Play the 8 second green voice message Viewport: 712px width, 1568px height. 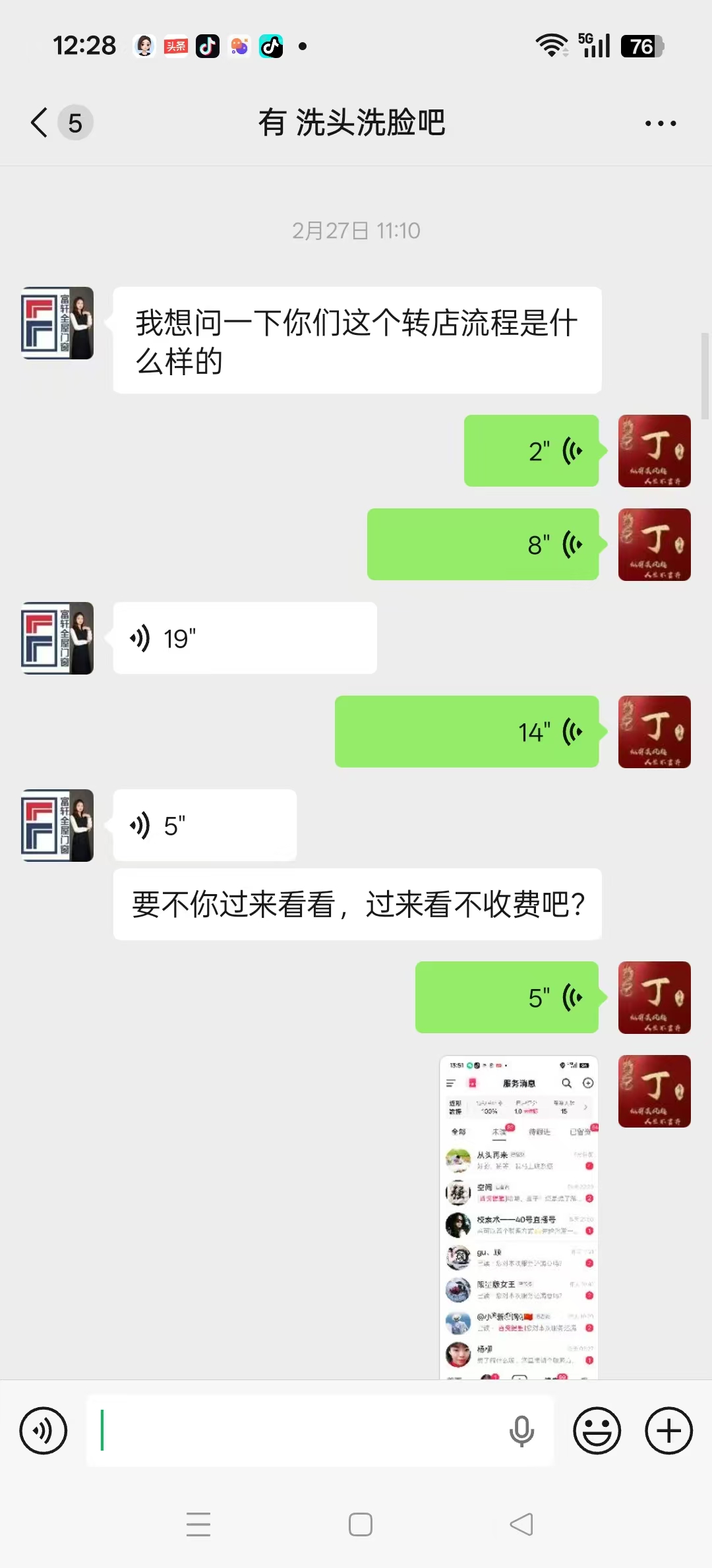(x=483, y=544)
